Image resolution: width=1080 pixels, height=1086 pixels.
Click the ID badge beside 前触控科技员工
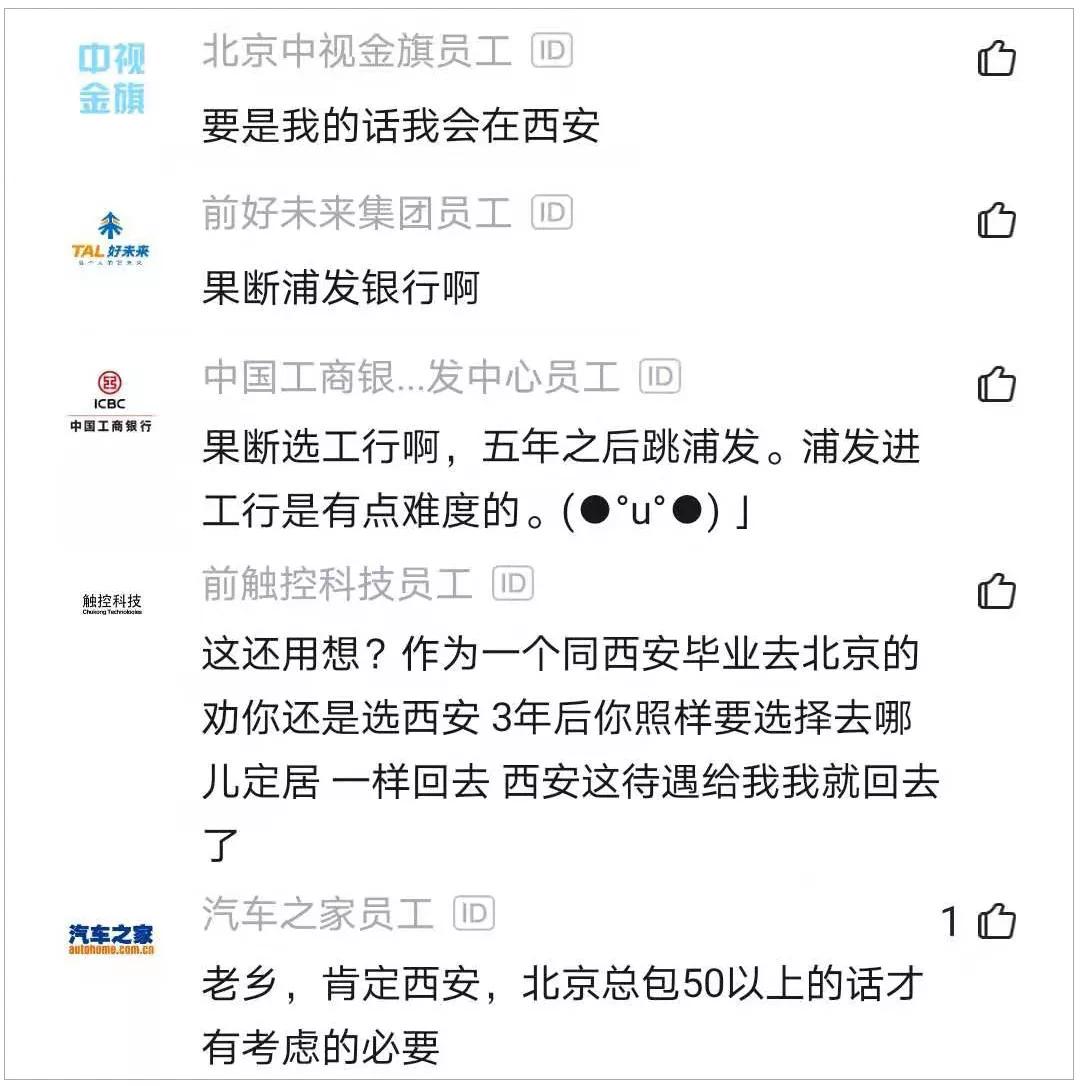(x=512, y=584)
